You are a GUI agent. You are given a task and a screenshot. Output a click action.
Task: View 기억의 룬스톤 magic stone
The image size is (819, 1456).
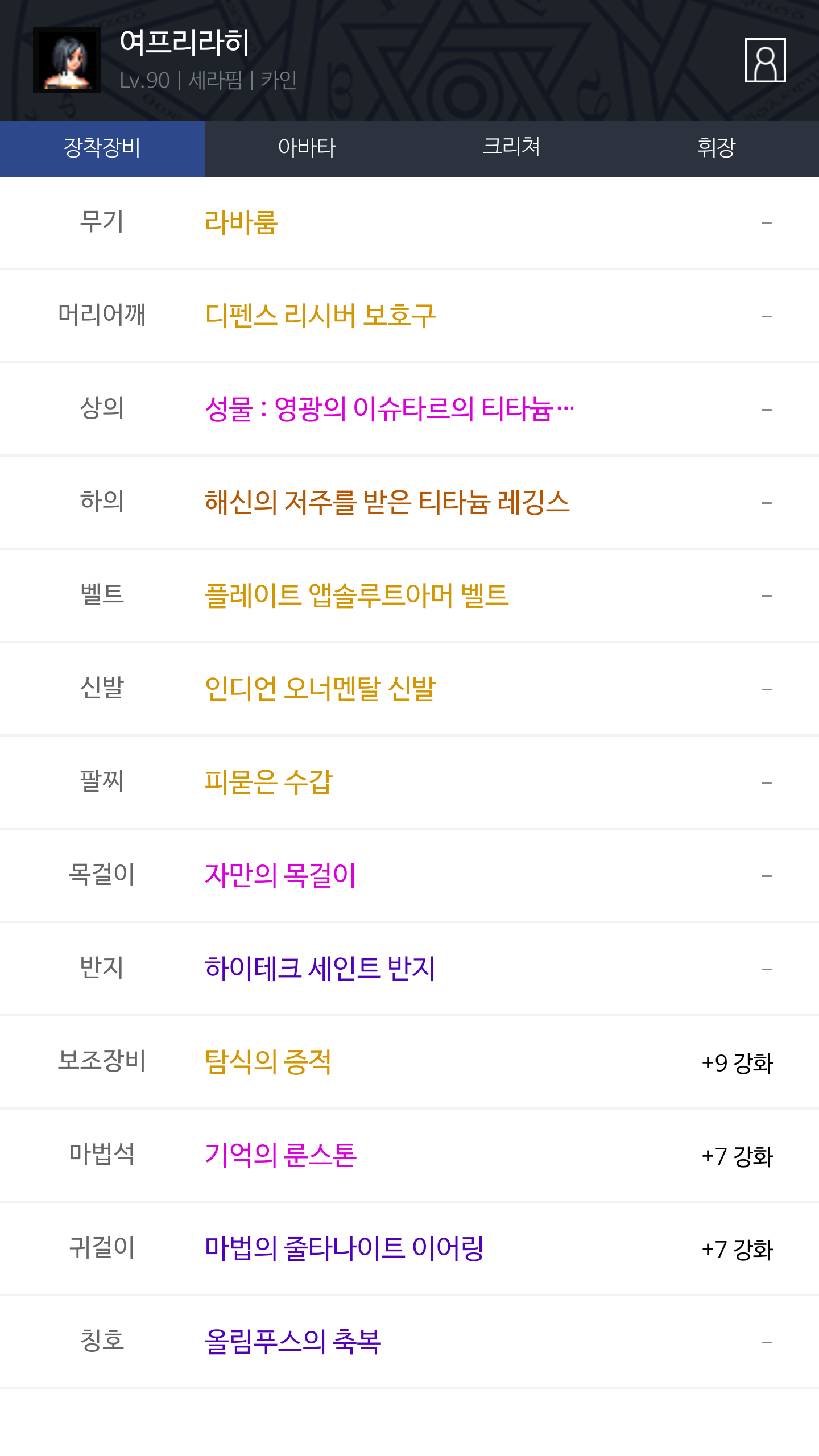click(409, 1155)
